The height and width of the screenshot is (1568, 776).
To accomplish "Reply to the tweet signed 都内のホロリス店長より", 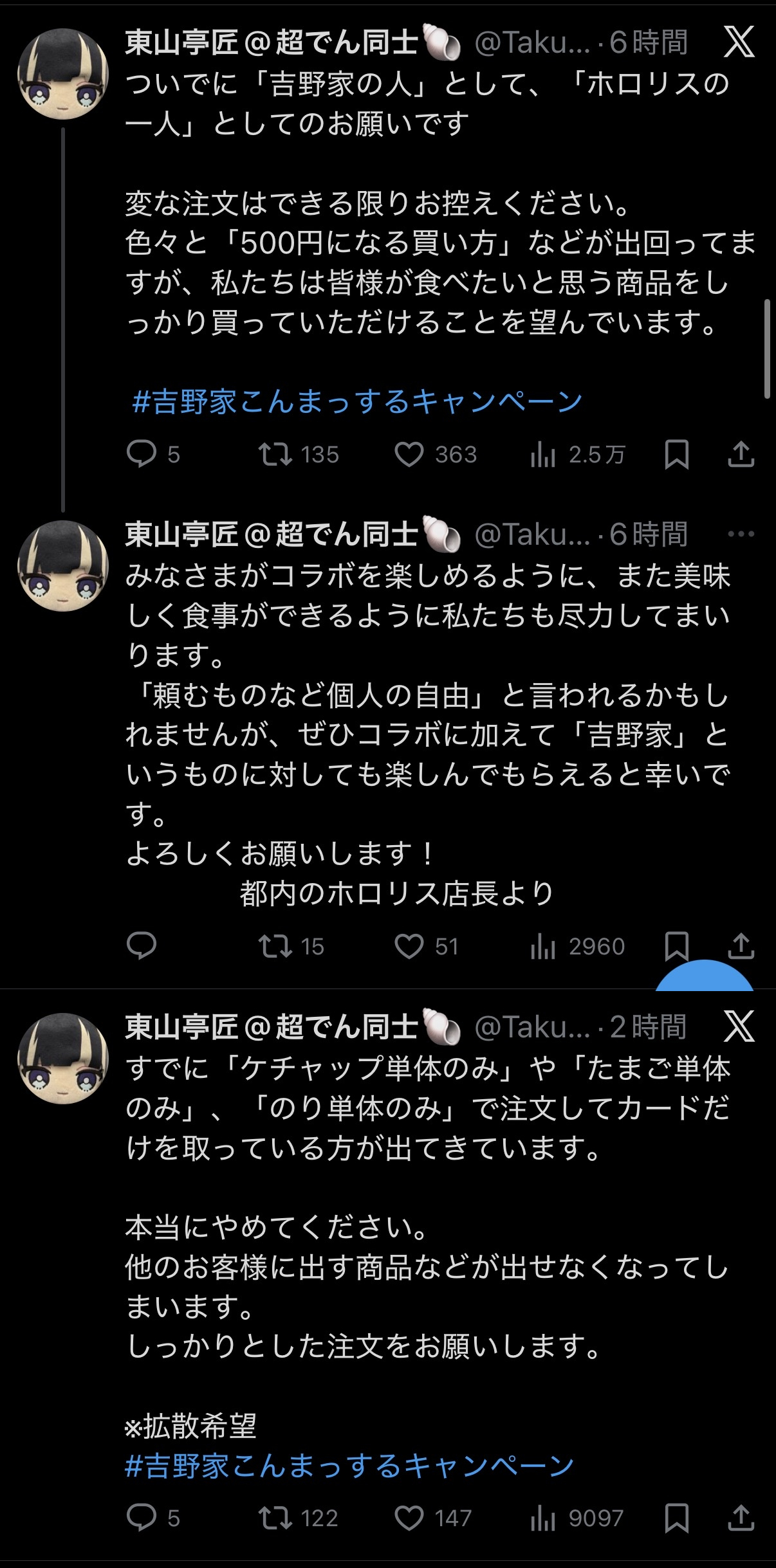I will pos(142,946).
